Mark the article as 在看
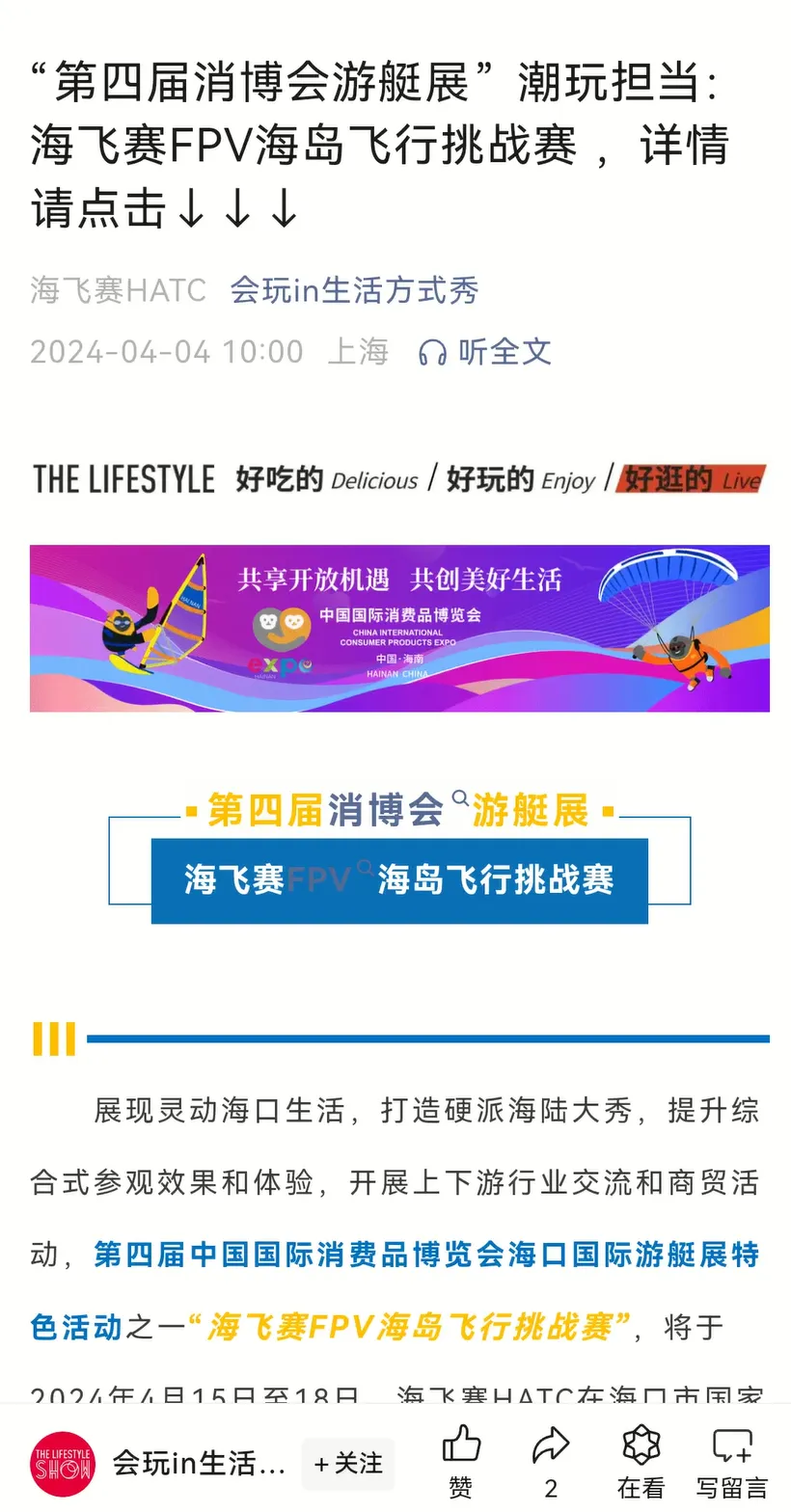Viewport: 791px width, 1512px height. (641, 1461)
